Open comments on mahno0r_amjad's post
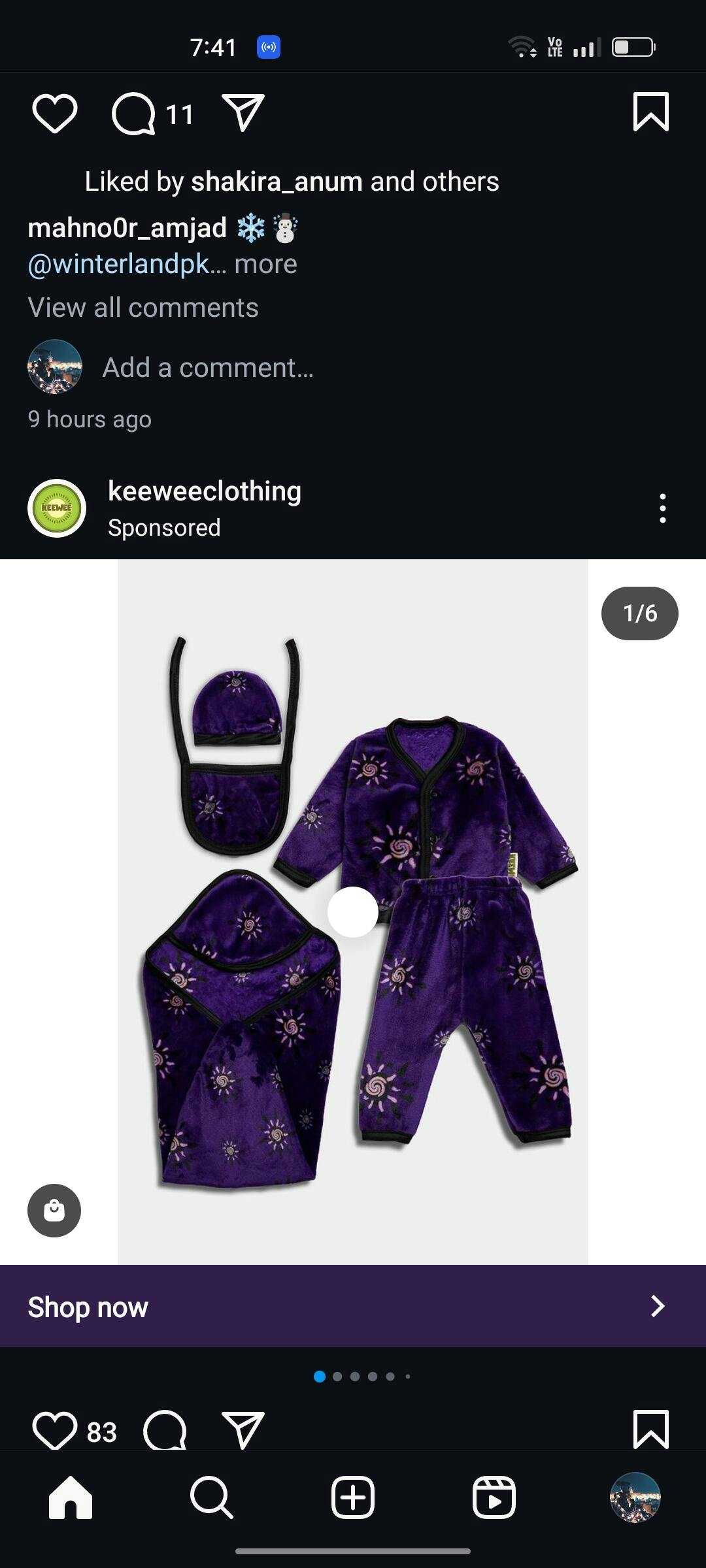Image resolution: width=706 pixels, height=1568 pixels. (x=134, y=114)
